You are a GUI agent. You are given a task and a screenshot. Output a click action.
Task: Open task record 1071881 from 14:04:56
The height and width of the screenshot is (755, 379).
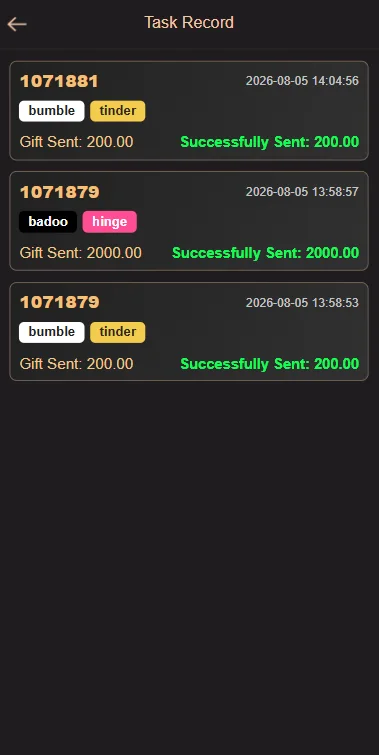[189, 110]
